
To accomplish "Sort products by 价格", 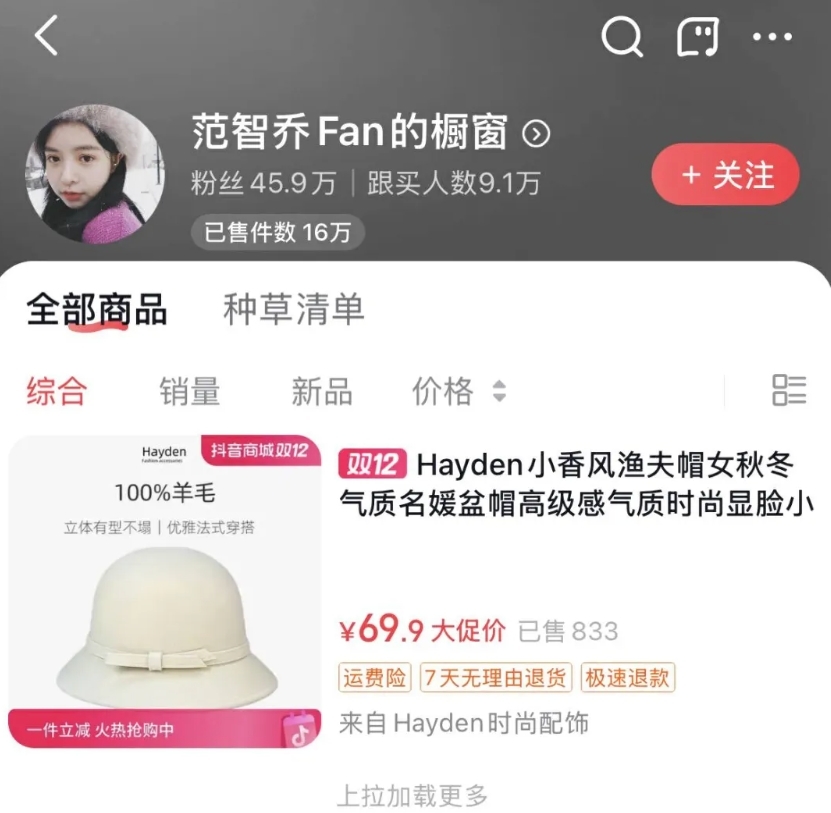I will 458,391.
